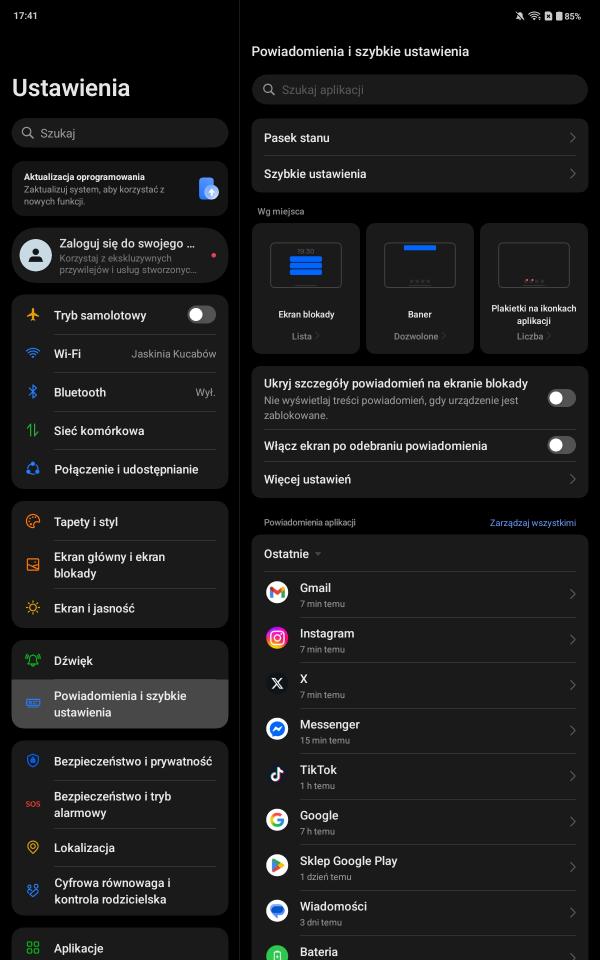Viewport: 600px width, 960px height.
Task: Open Instagram notification settings
Action: click(420, 640)
